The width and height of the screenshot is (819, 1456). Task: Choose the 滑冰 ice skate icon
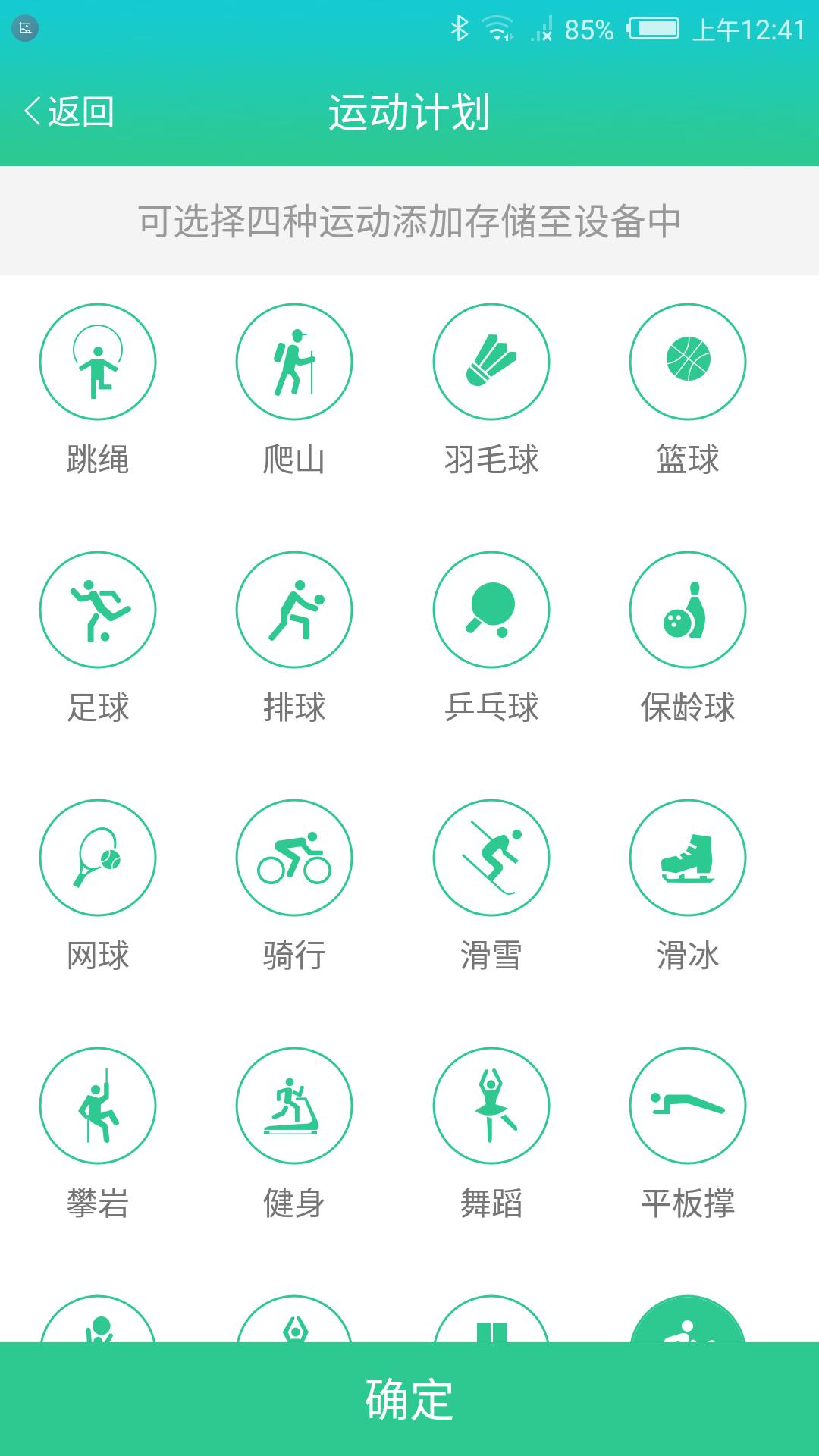pyautogui.click(x=688, y=858)
